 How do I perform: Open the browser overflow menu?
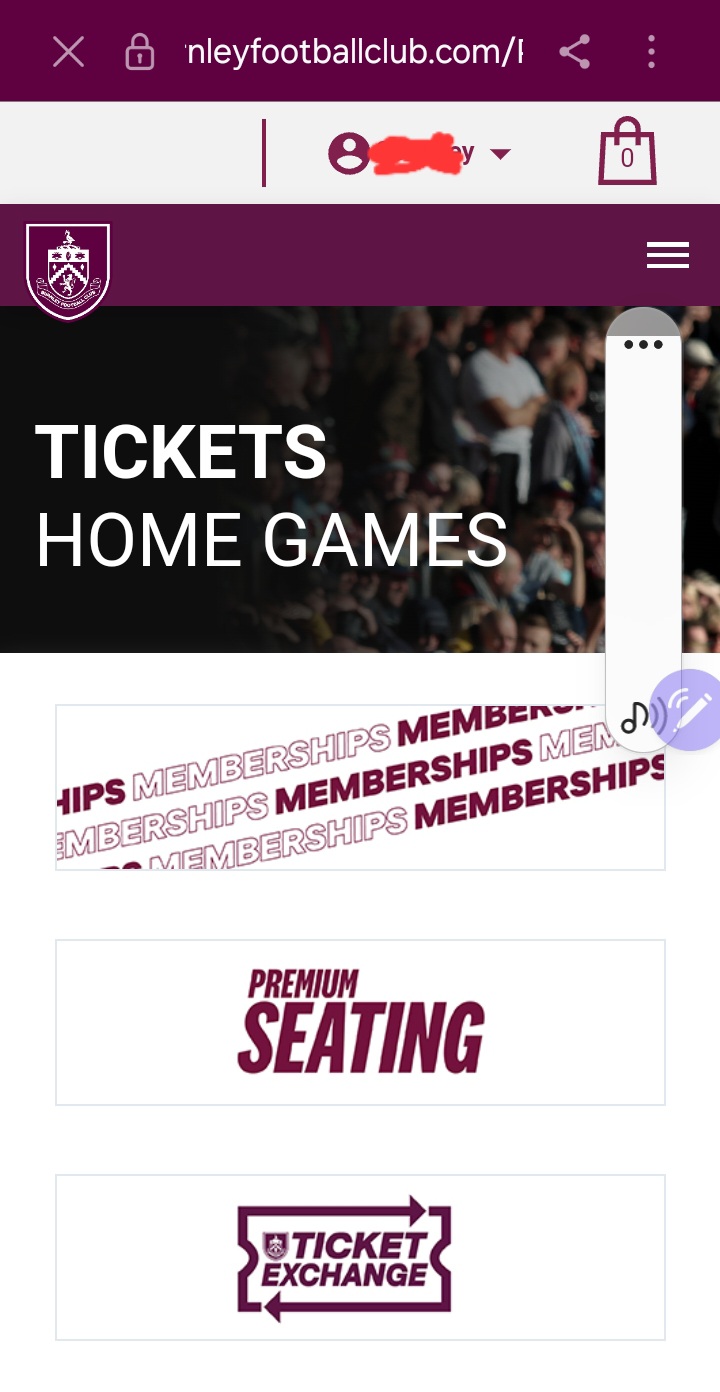point(651,51)
